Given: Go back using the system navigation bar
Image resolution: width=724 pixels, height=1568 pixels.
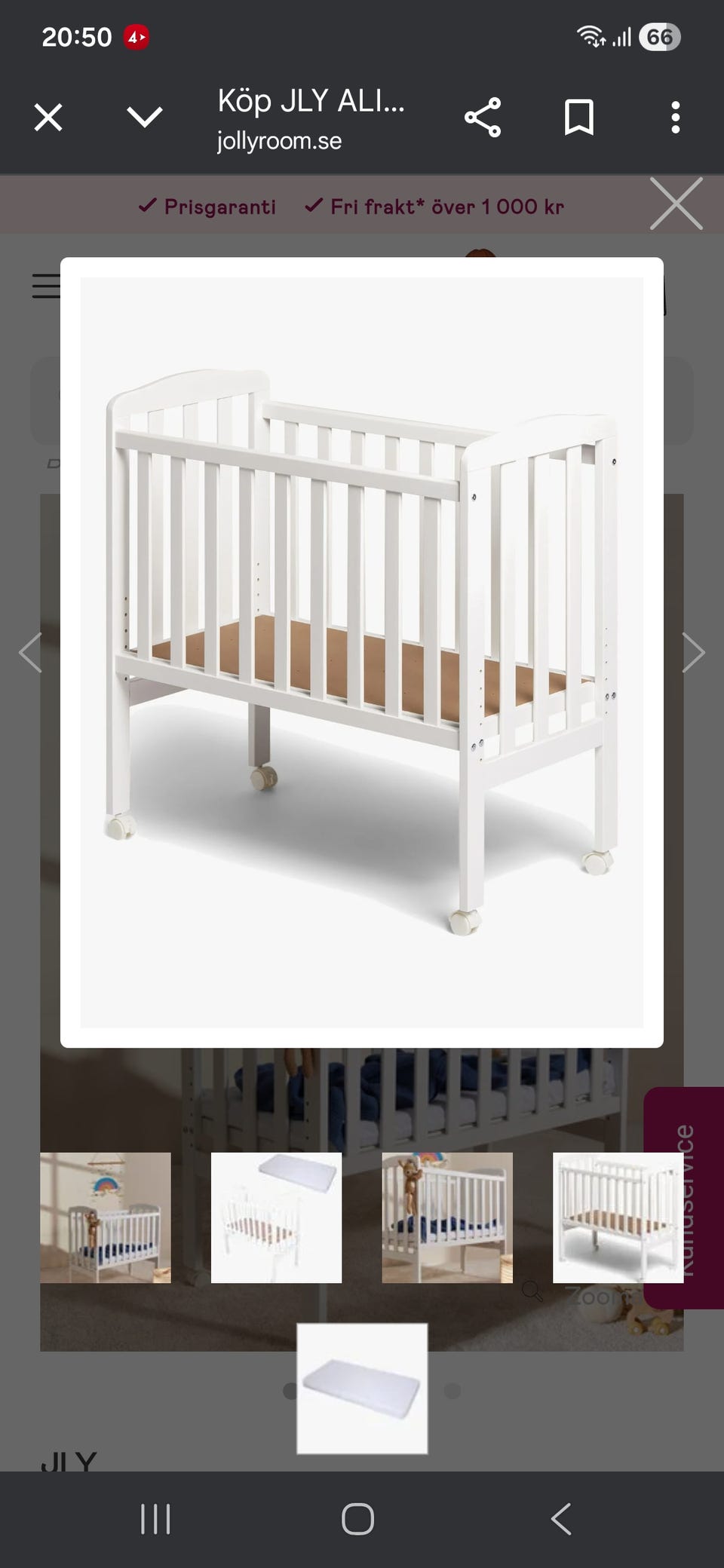Looking at the screenshot, I should pyautogui.click(x=561, y=1519).
